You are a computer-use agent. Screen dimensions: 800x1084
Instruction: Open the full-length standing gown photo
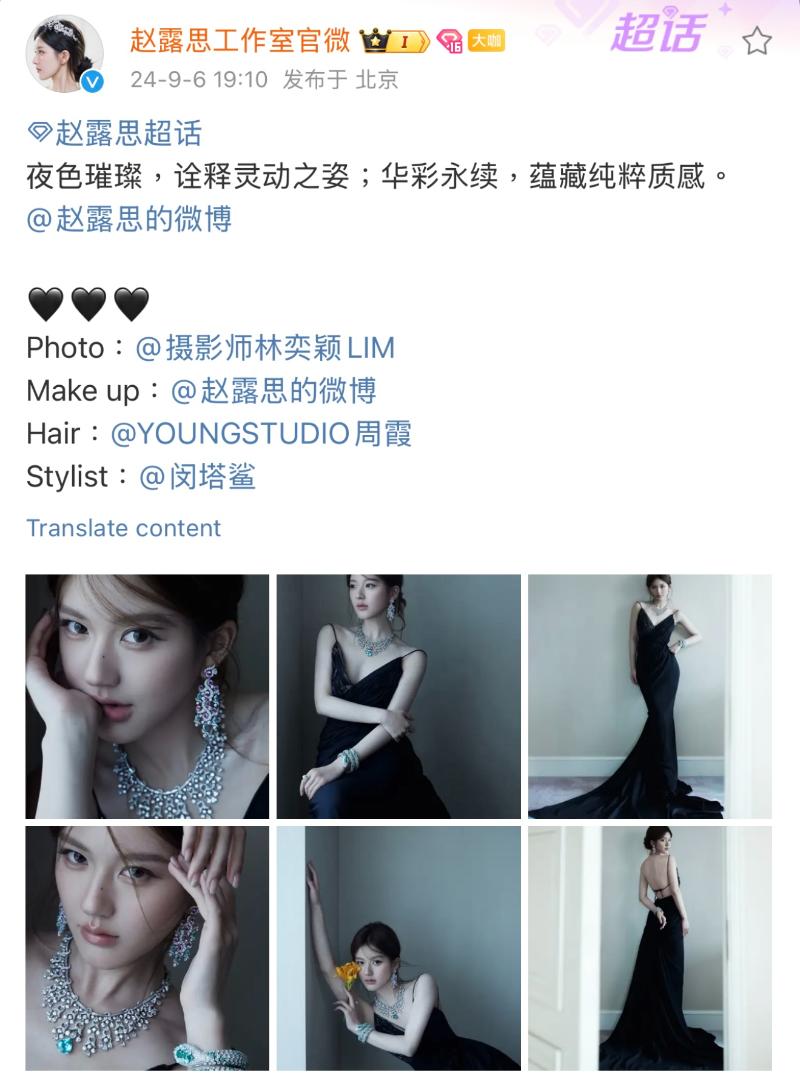(649, 696)
